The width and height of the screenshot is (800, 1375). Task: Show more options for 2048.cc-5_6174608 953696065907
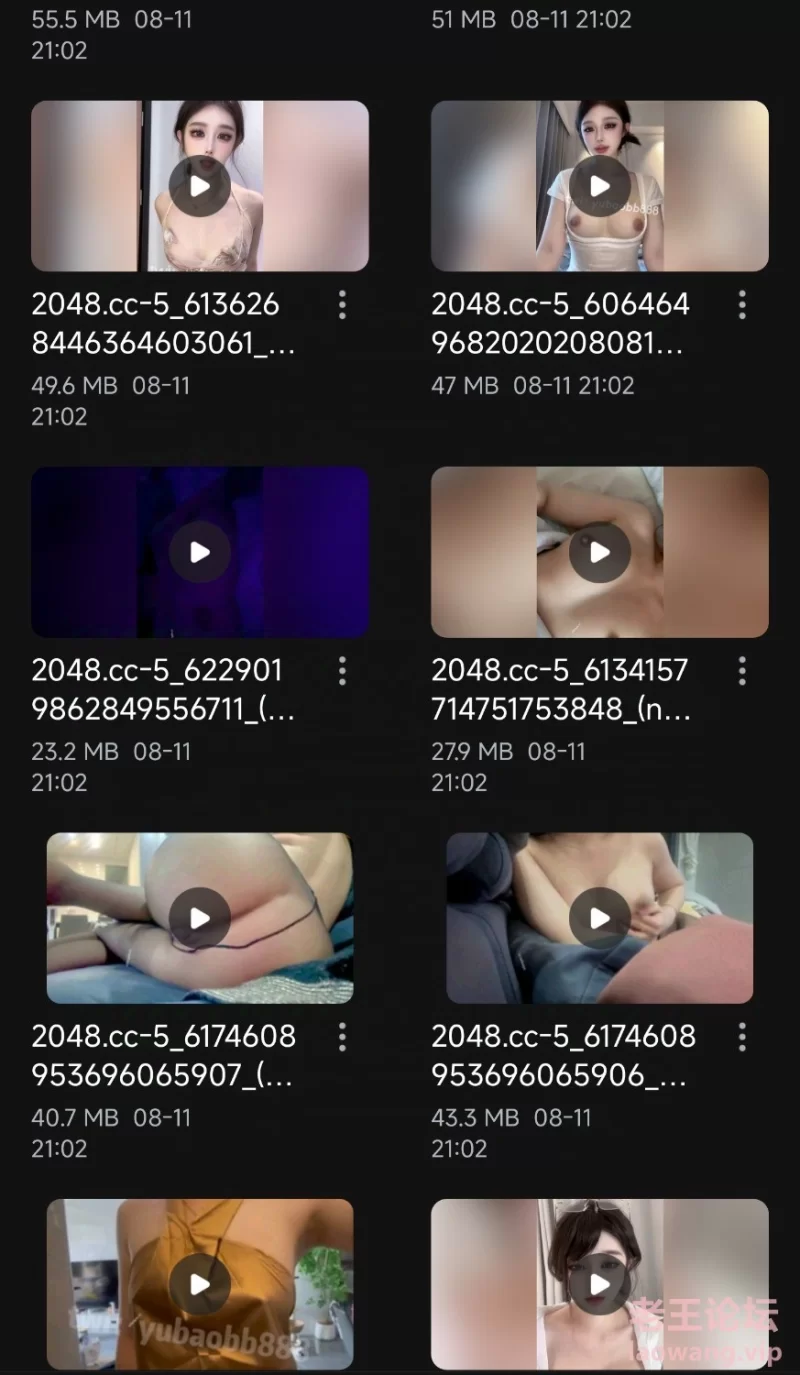pos(342,1037)
